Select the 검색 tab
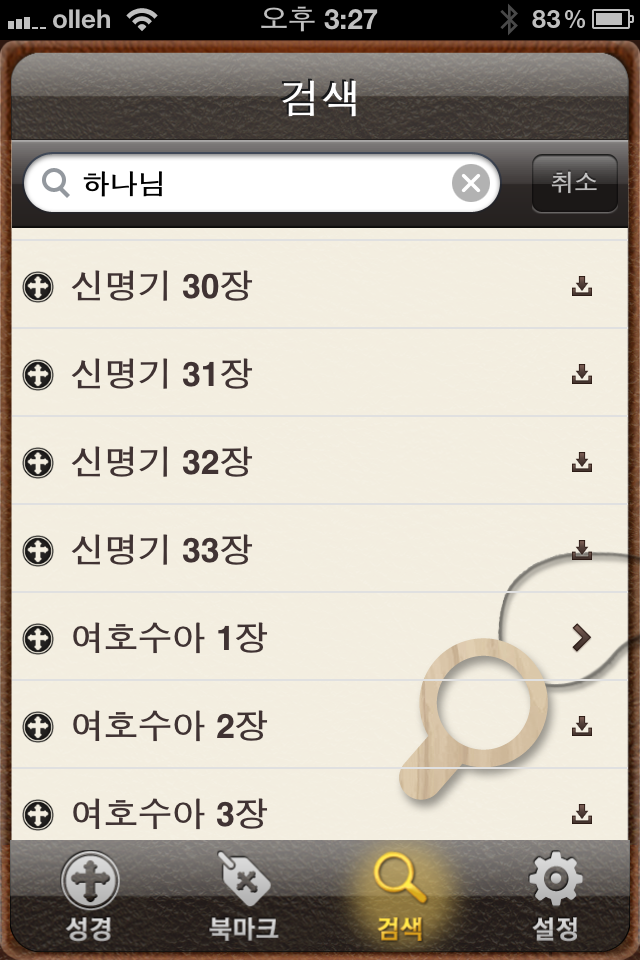This screenshot has width=640, height=960. [x=399, y=896]
